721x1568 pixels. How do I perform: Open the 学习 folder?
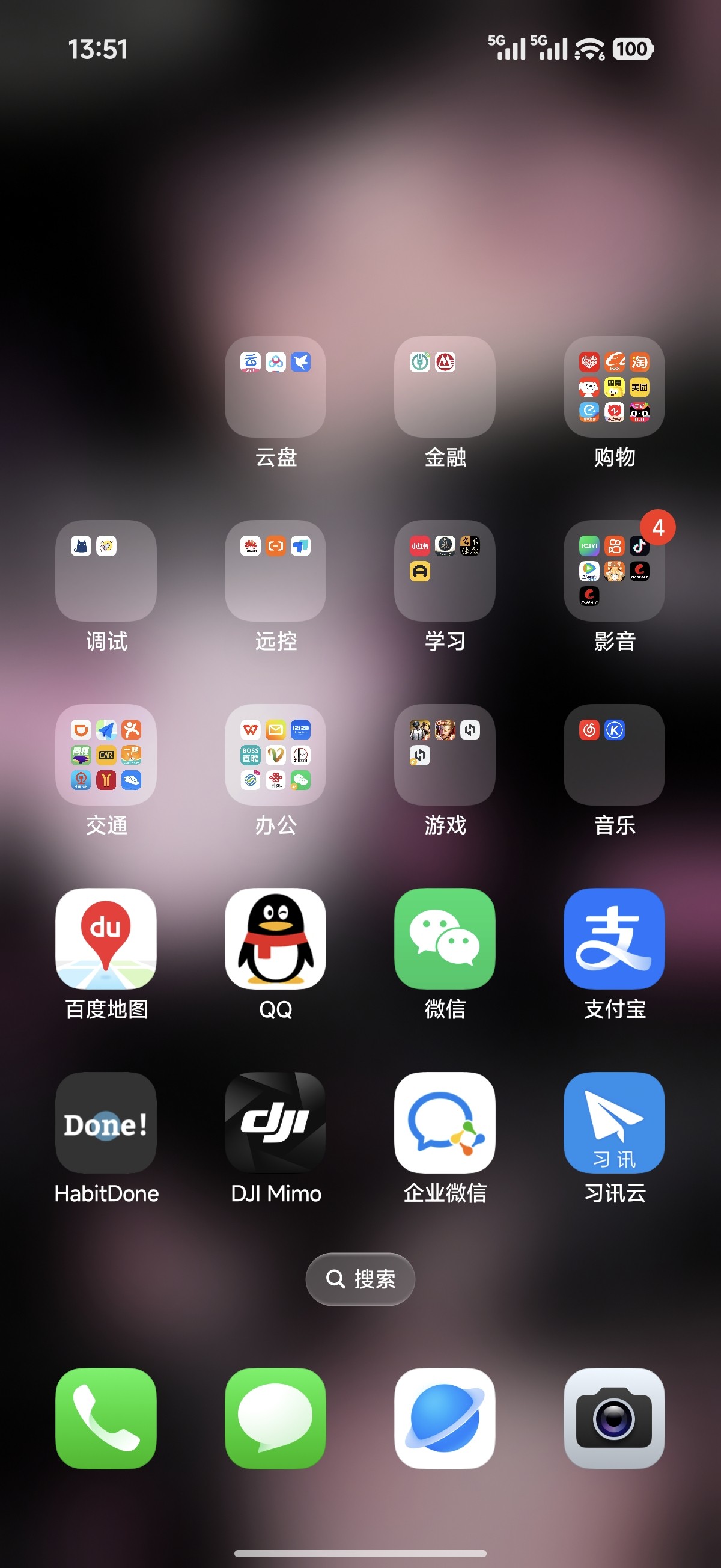445,571
